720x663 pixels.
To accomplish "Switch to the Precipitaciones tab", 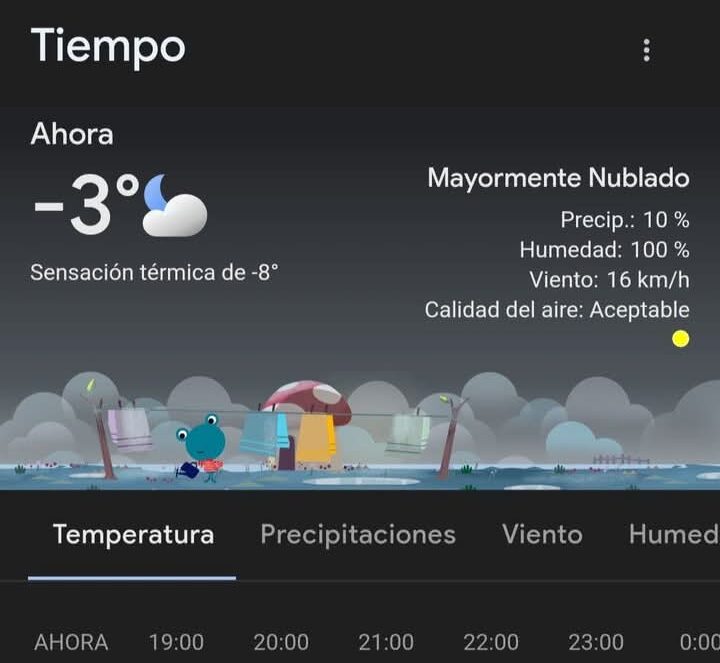I will click(x=358, y=535).
